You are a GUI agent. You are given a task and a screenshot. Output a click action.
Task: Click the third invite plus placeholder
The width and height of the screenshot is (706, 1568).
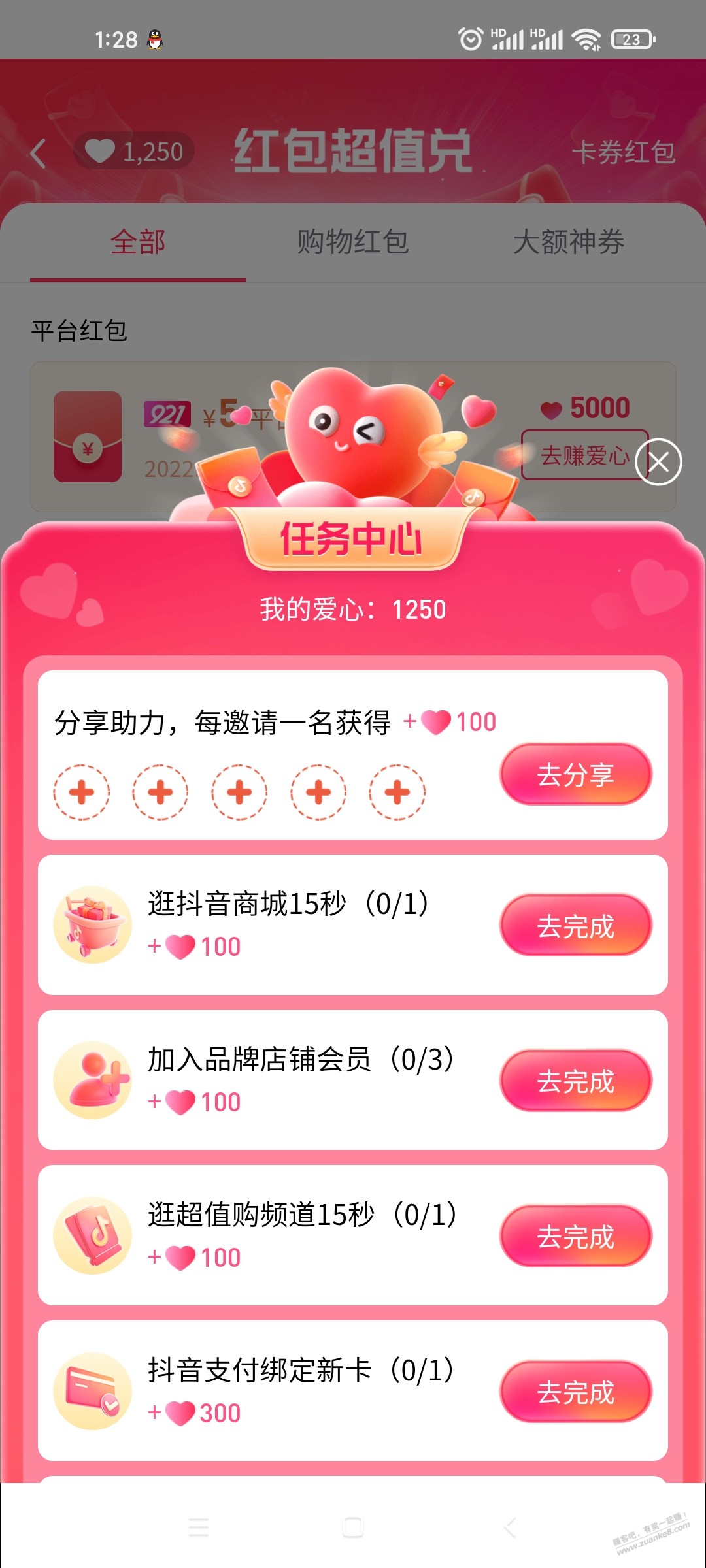pos(238,792)
